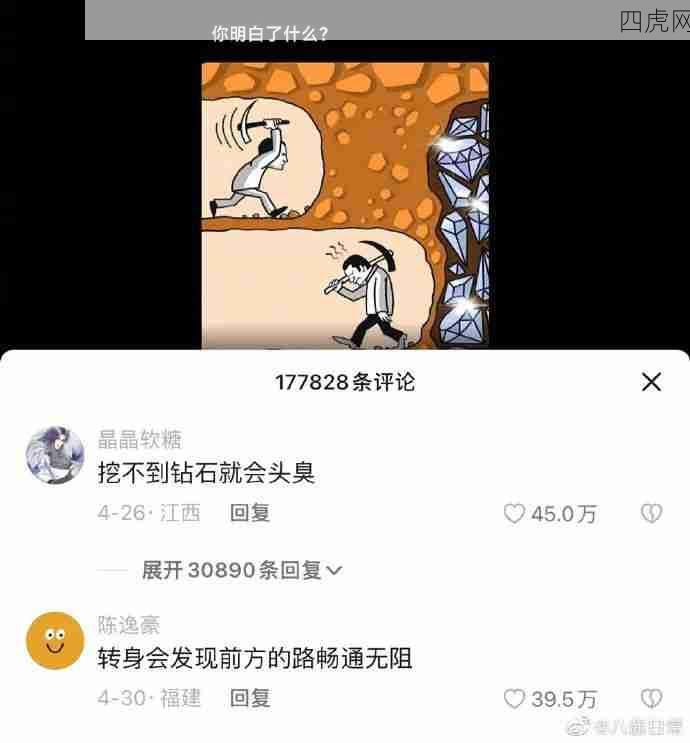This screenshot has width=690, height=743.
Task: Open 晶晶软糖's profile avatar
Action: pyautogui.click(x=54, y=455)
